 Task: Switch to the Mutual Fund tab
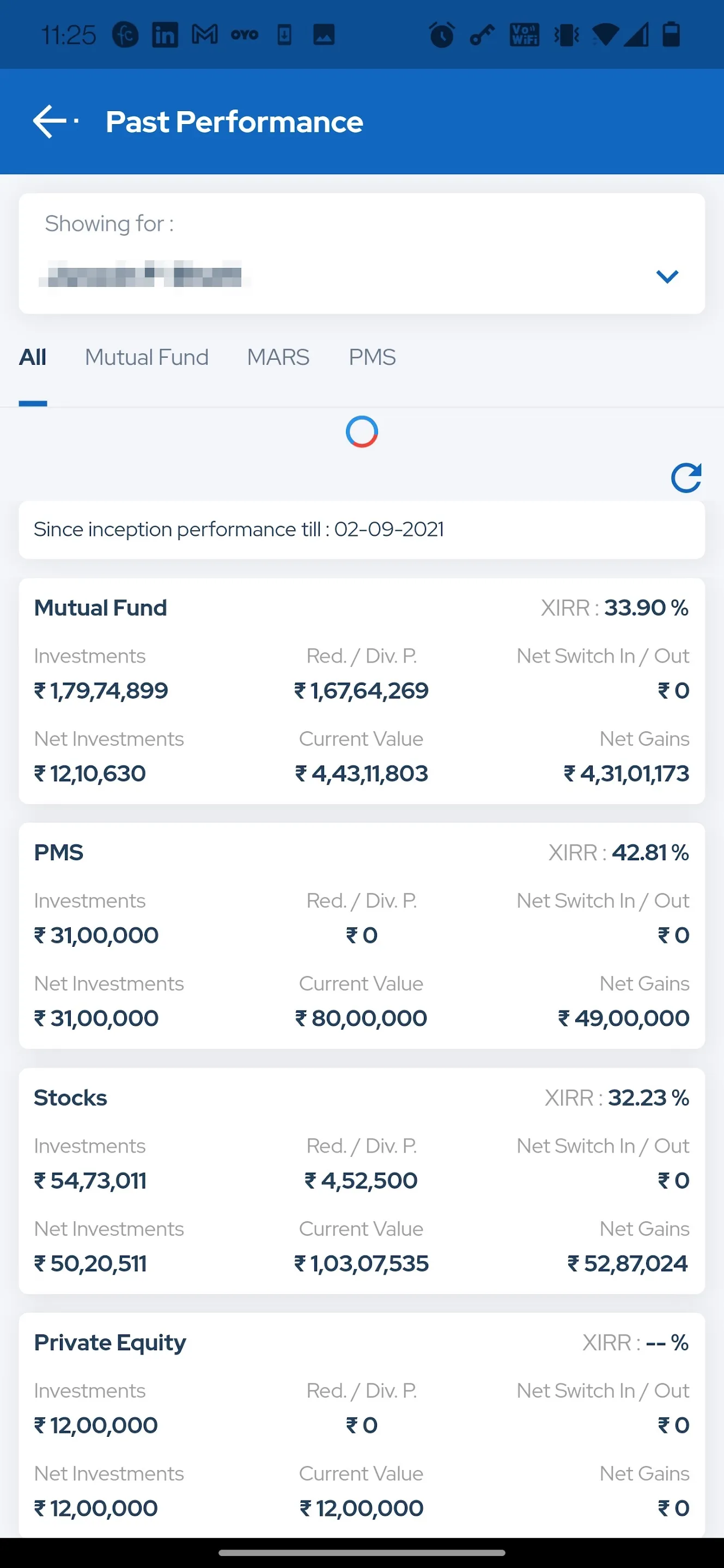[x=147, y=357]
